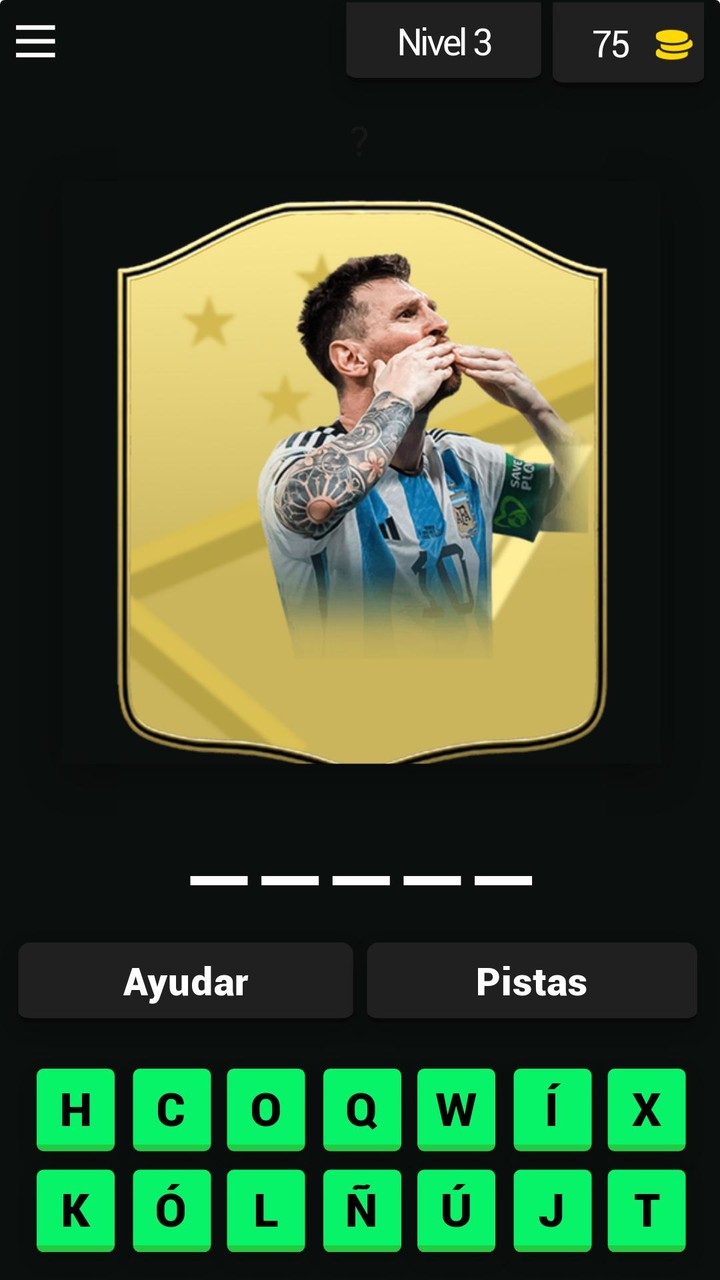
Task: Select the accented Ó key
Action: click(x=169, y=1212)
